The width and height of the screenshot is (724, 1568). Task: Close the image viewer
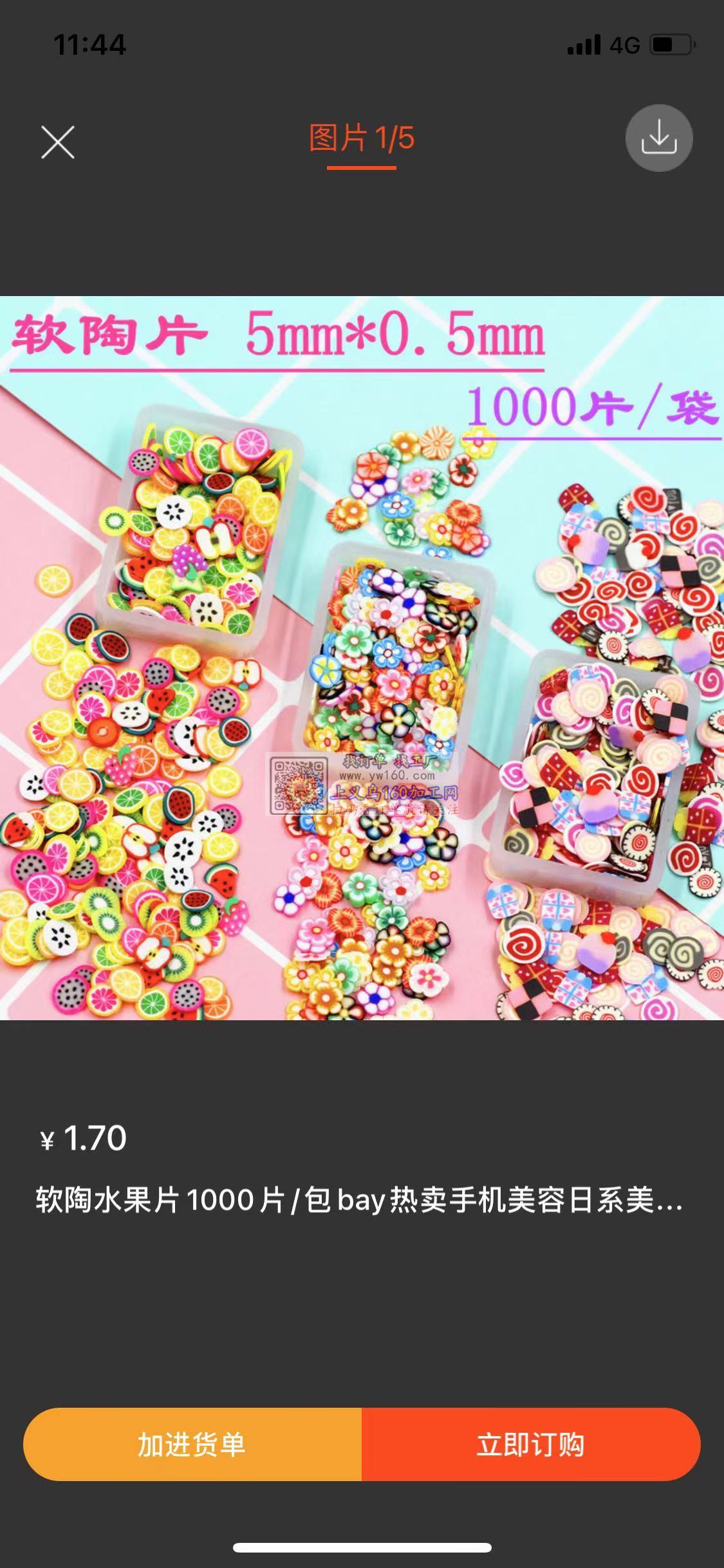point(58,142)
